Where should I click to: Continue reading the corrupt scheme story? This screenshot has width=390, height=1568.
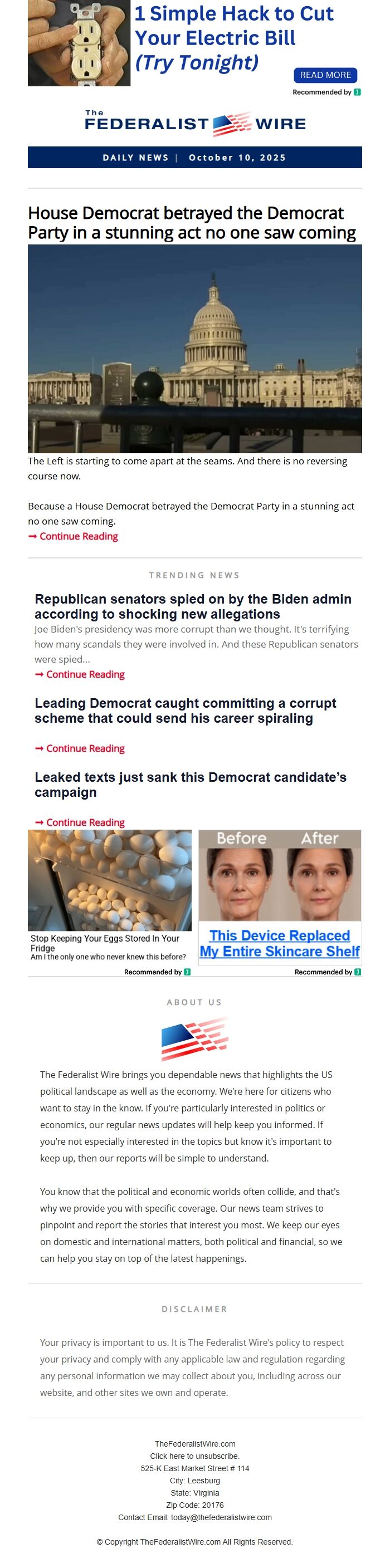coord(80,748)
